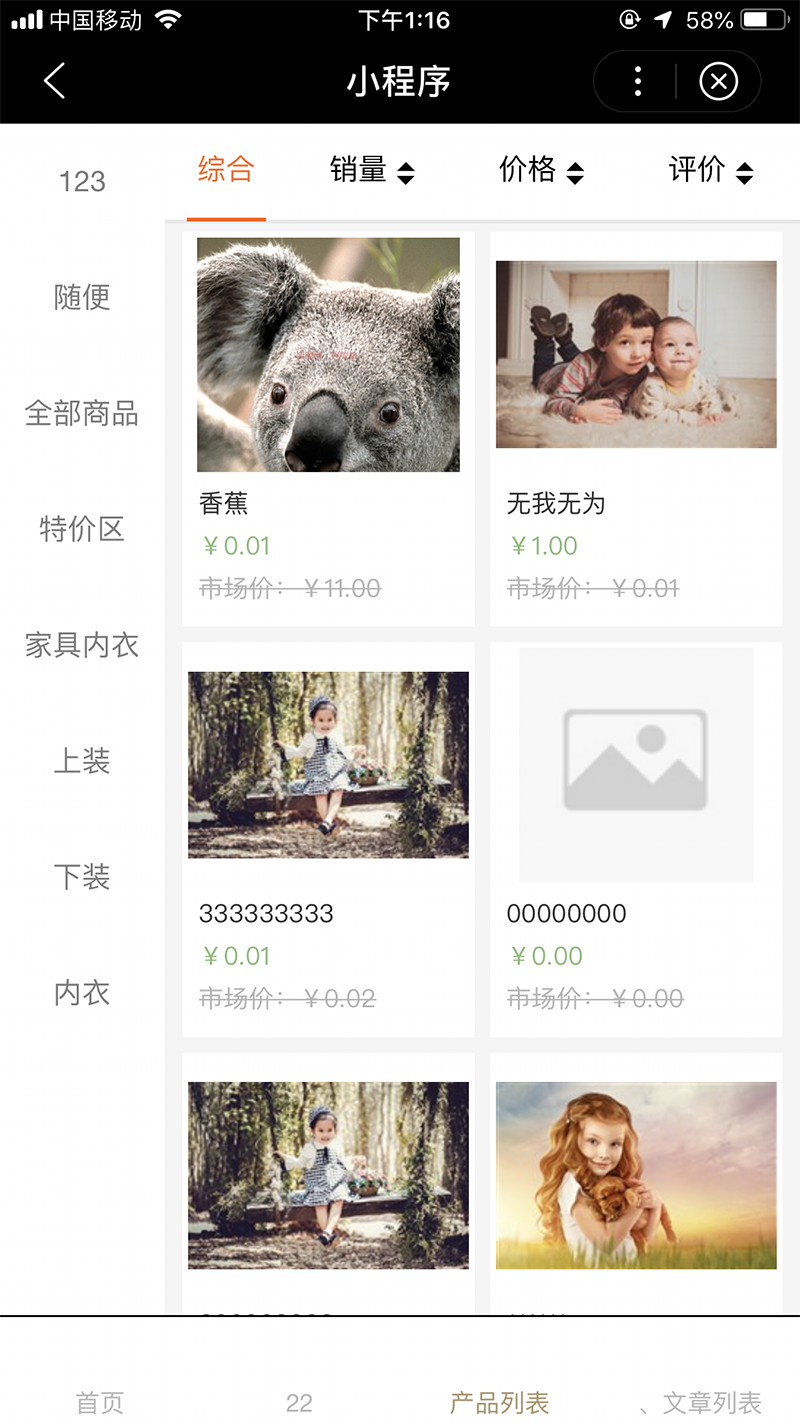The height and width of the screenshot is (1422, 800).
Task: Select the 综合 sorting tab
Action: coord(226,170)
